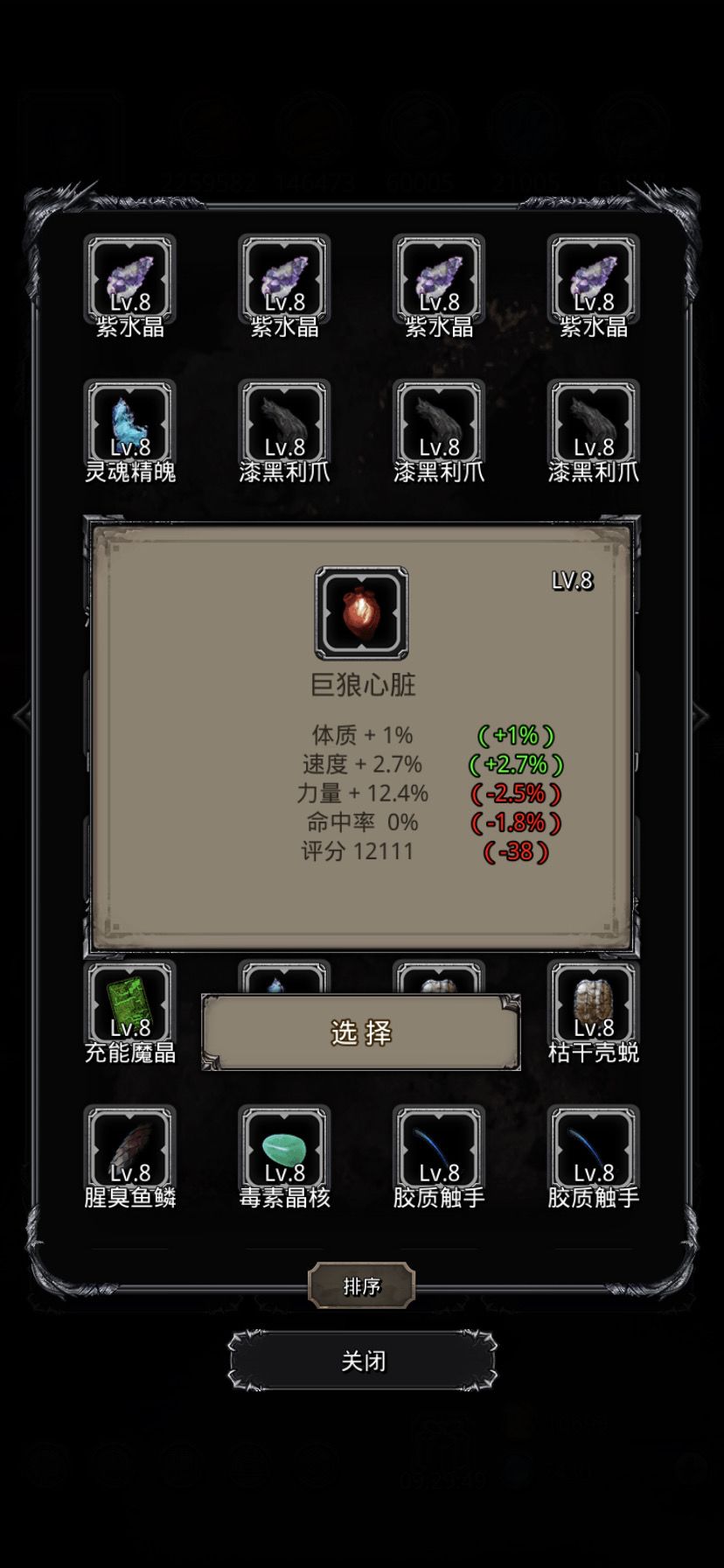Tap the 枯干壳蜕 dried shell item

[x=593, y=1004]
